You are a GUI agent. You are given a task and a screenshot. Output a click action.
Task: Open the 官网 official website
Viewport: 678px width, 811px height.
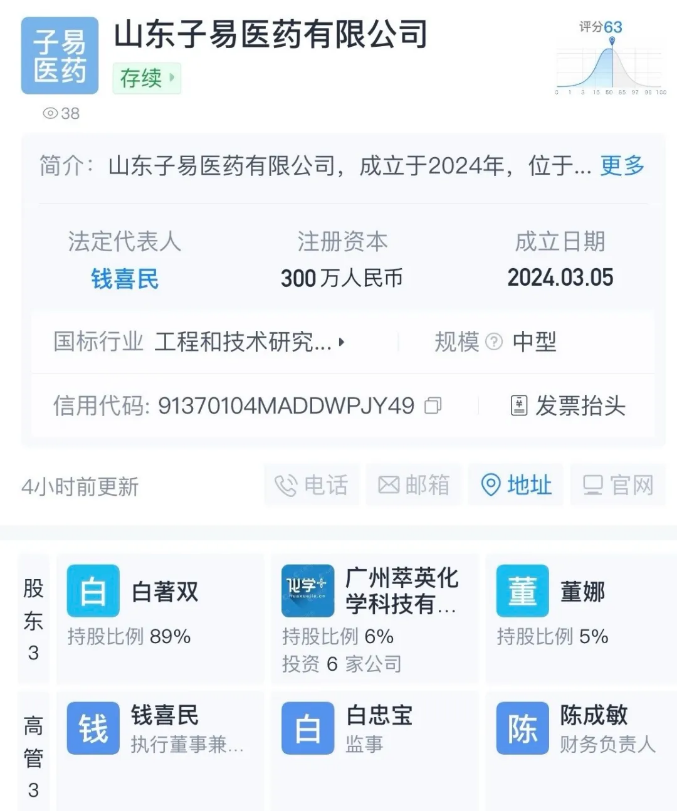tap(618, 486)
